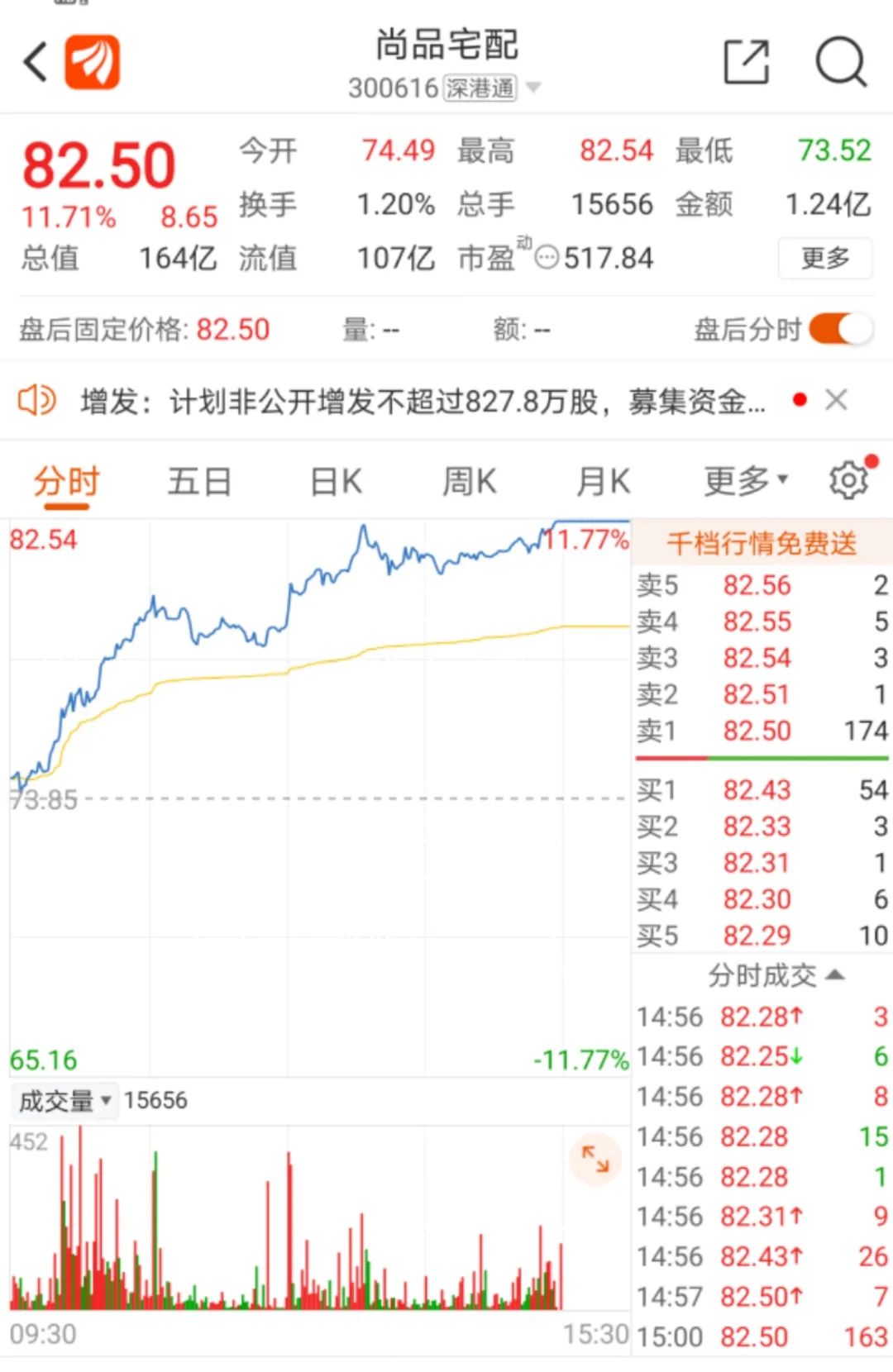Open the East Money app logo
893x1372 pixels.
(x=92, y=62)
